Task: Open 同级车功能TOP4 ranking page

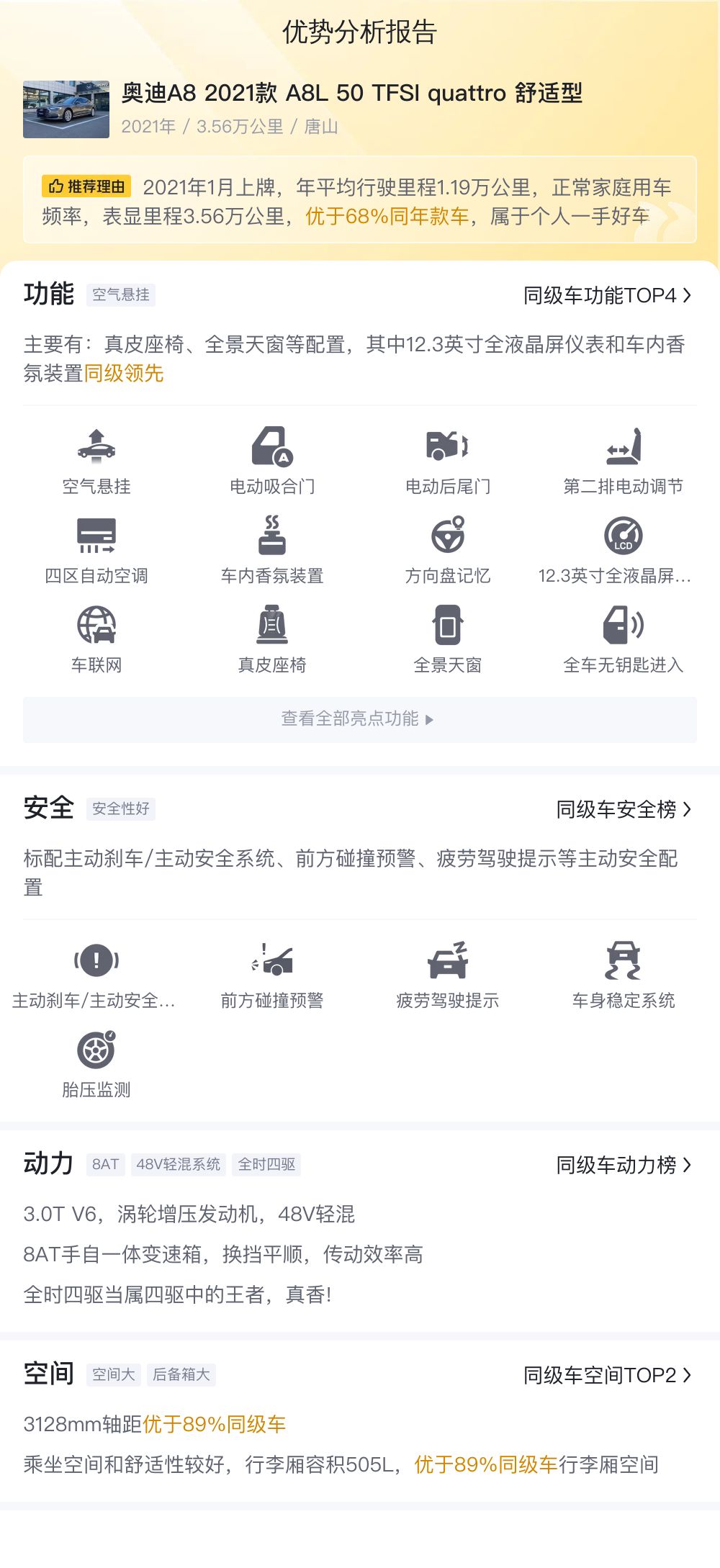Action: coord(607,294)
